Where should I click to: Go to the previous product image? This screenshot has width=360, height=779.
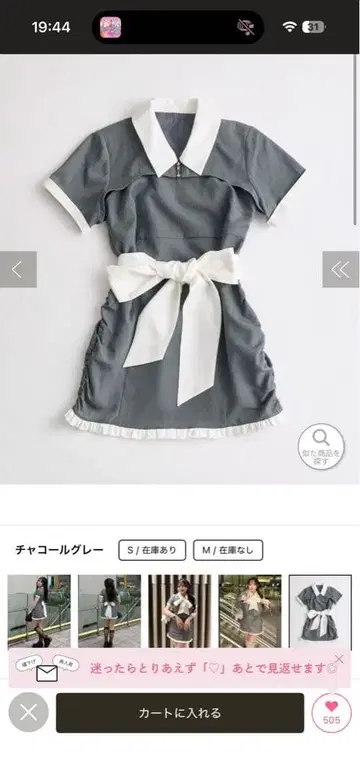pyautogui.click(x=18, y=269)
